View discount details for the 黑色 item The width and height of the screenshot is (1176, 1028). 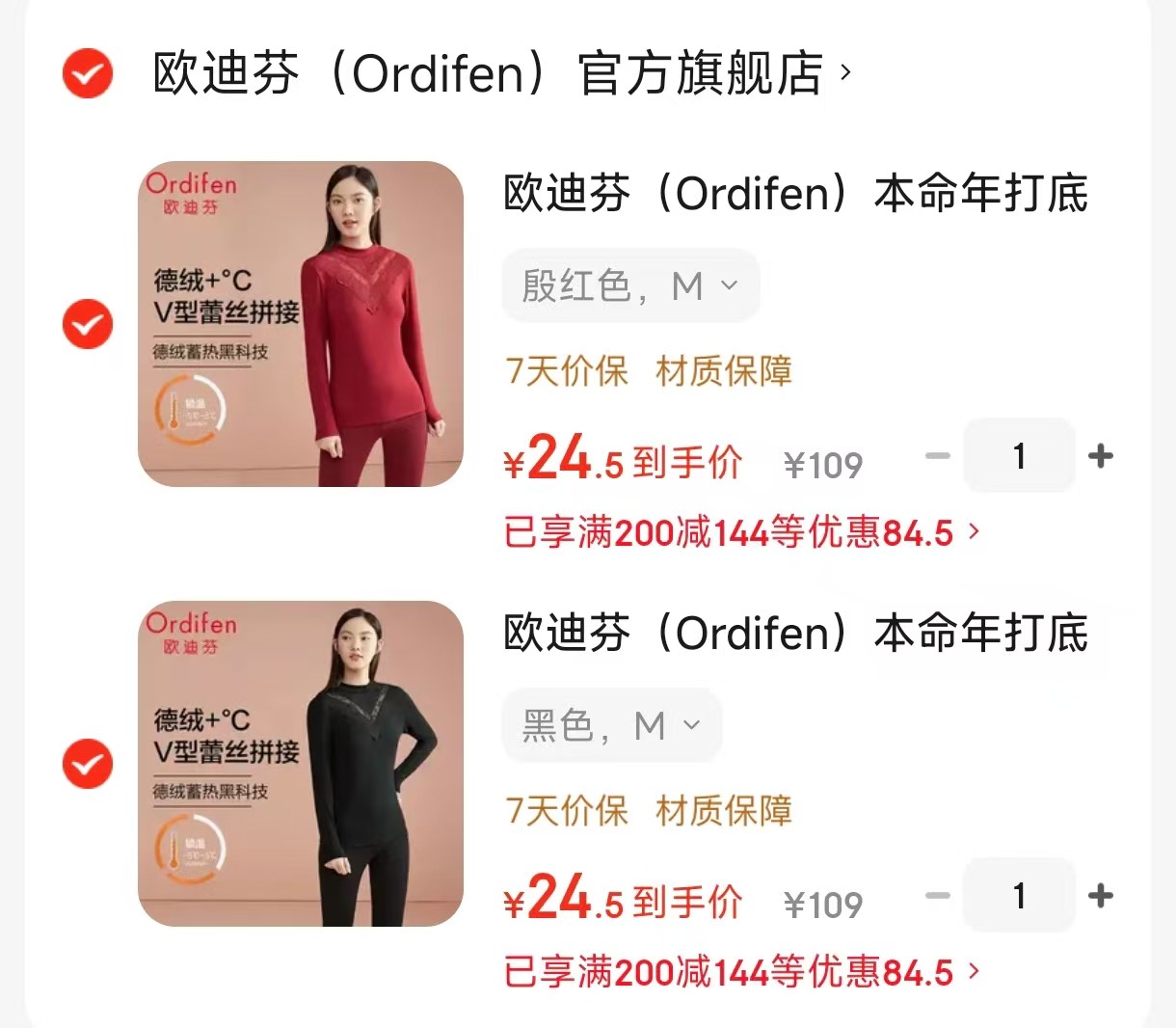click(742, 972)
